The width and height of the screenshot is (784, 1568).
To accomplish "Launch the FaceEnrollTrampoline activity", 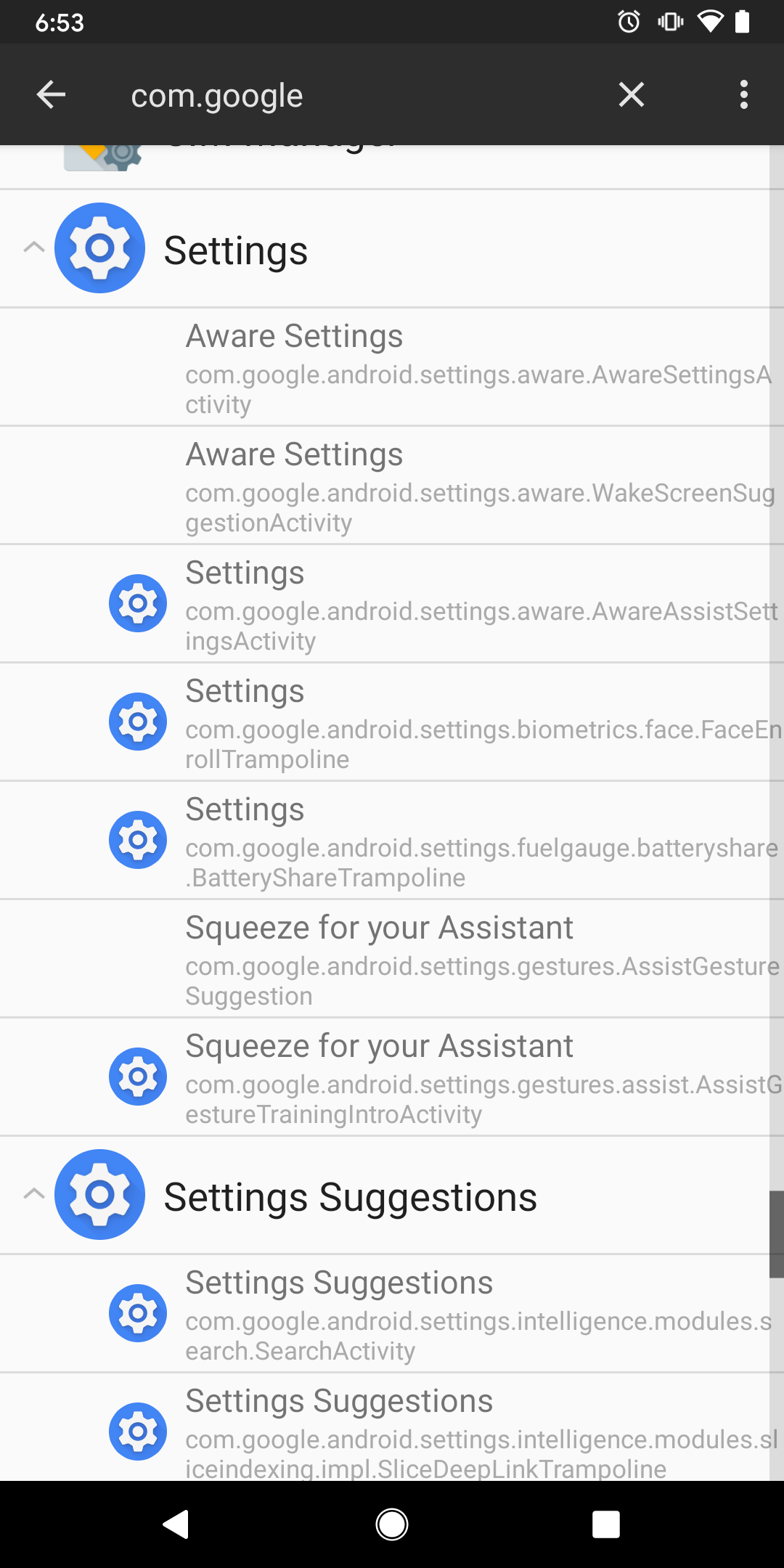I will (385, 722).
